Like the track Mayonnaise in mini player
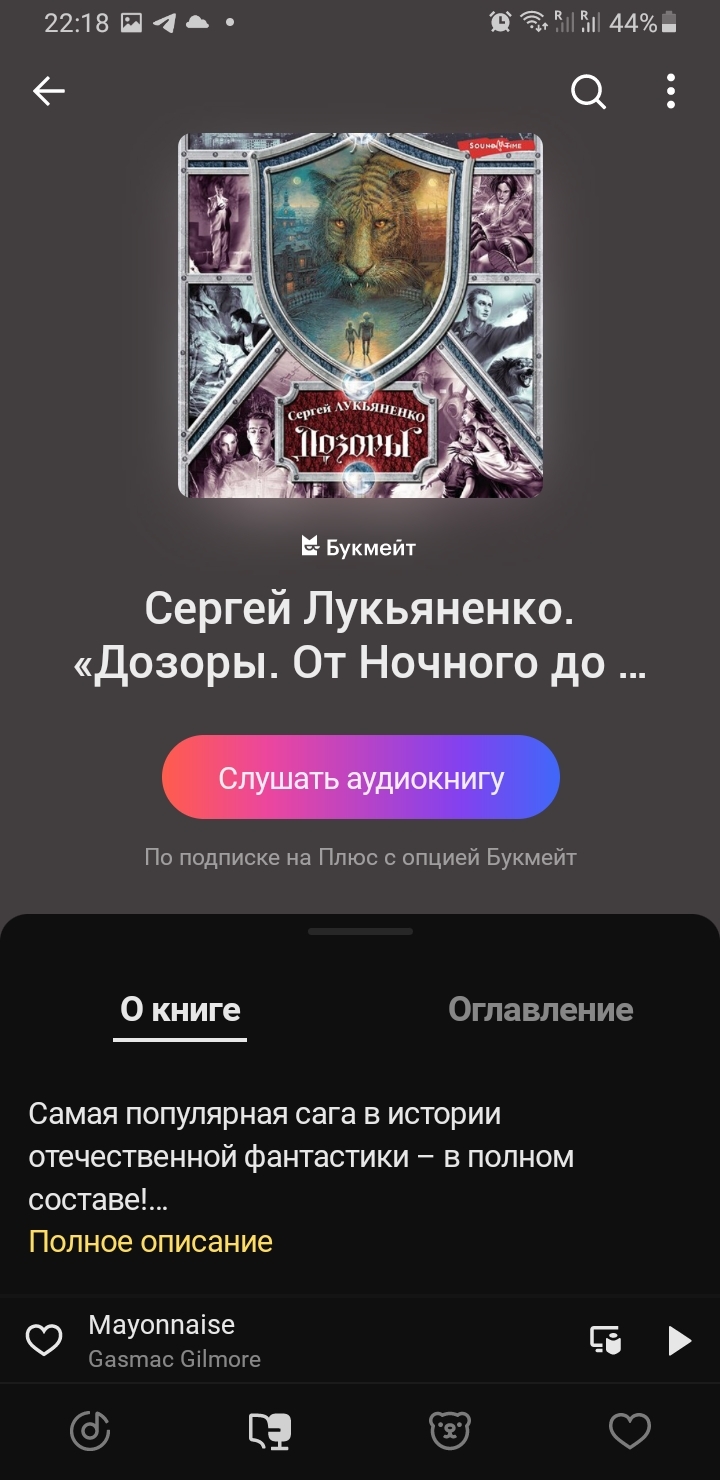The image size is (720, 1480). click(44, 1340)
